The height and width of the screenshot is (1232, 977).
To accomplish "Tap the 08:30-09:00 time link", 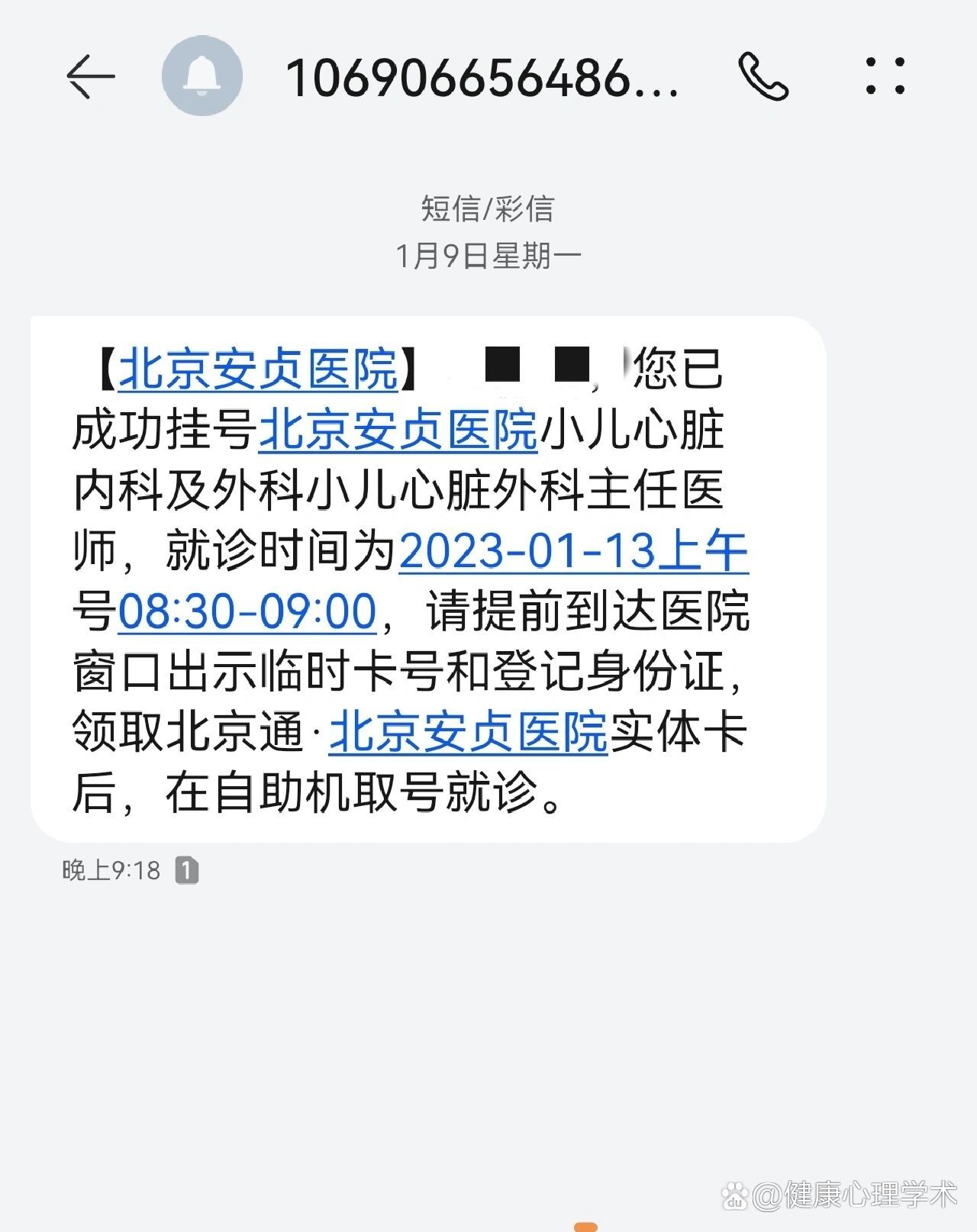I will point(247,612).
